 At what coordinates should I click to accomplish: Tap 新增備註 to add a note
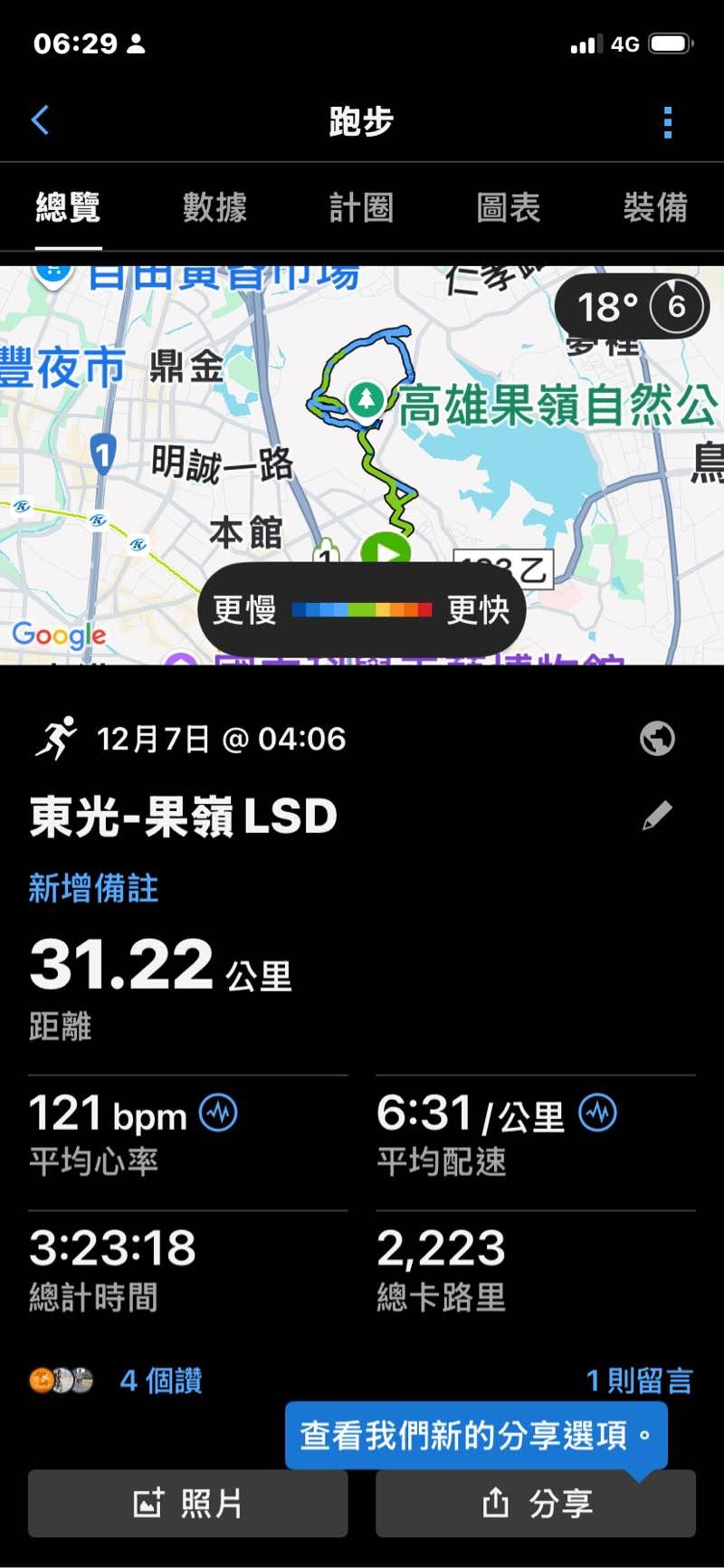(93, 888)
